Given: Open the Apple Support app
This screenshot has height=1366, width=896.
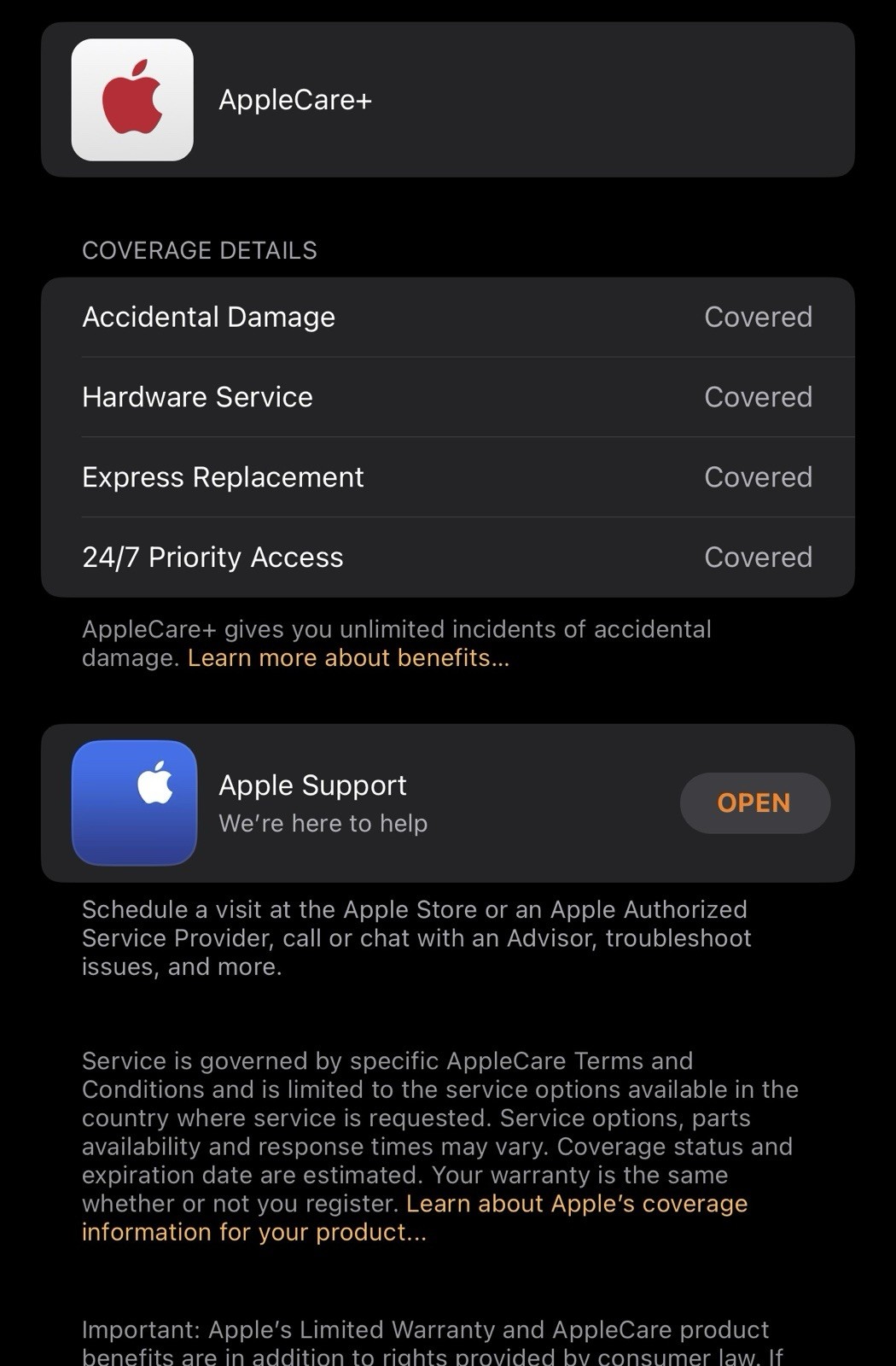Looking at the screenshot, I should click(754, 803).
